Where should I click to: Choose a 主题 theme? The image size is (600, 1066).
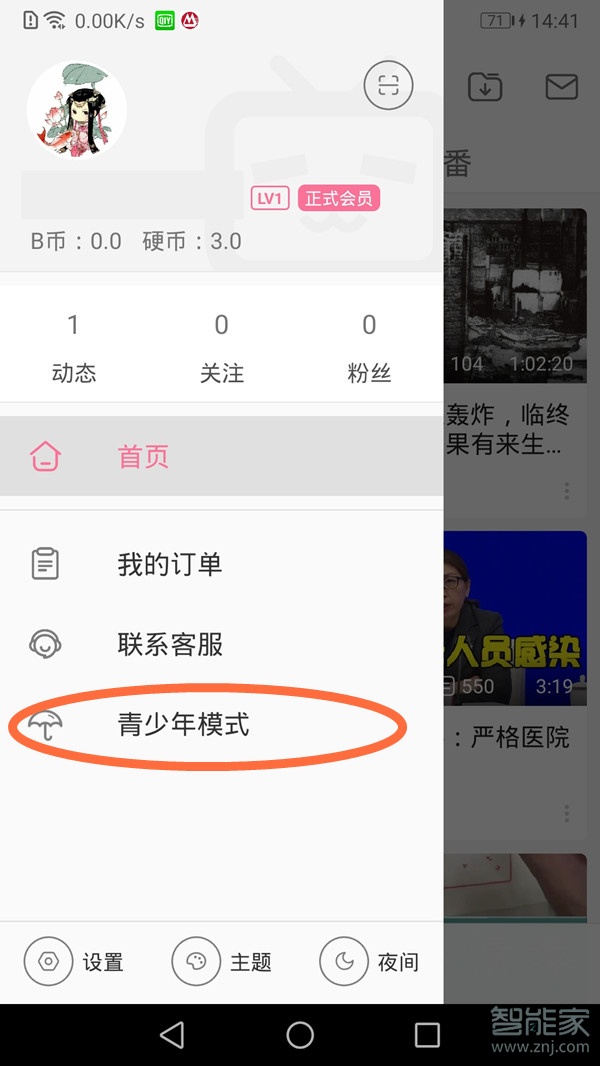[222, 962]
